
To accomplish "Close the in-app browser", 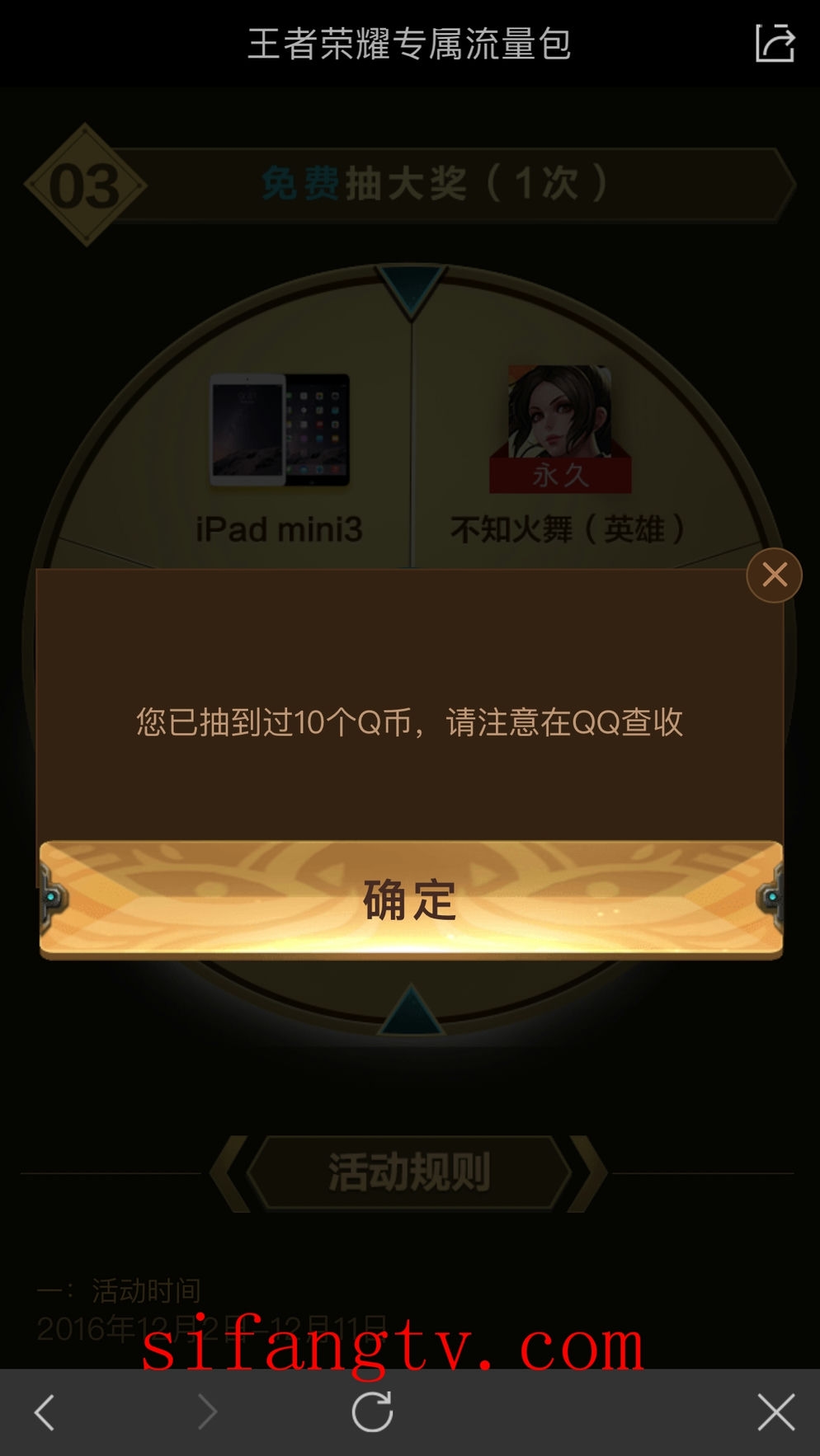I will pyautogui.click(x=775, y=1412).
